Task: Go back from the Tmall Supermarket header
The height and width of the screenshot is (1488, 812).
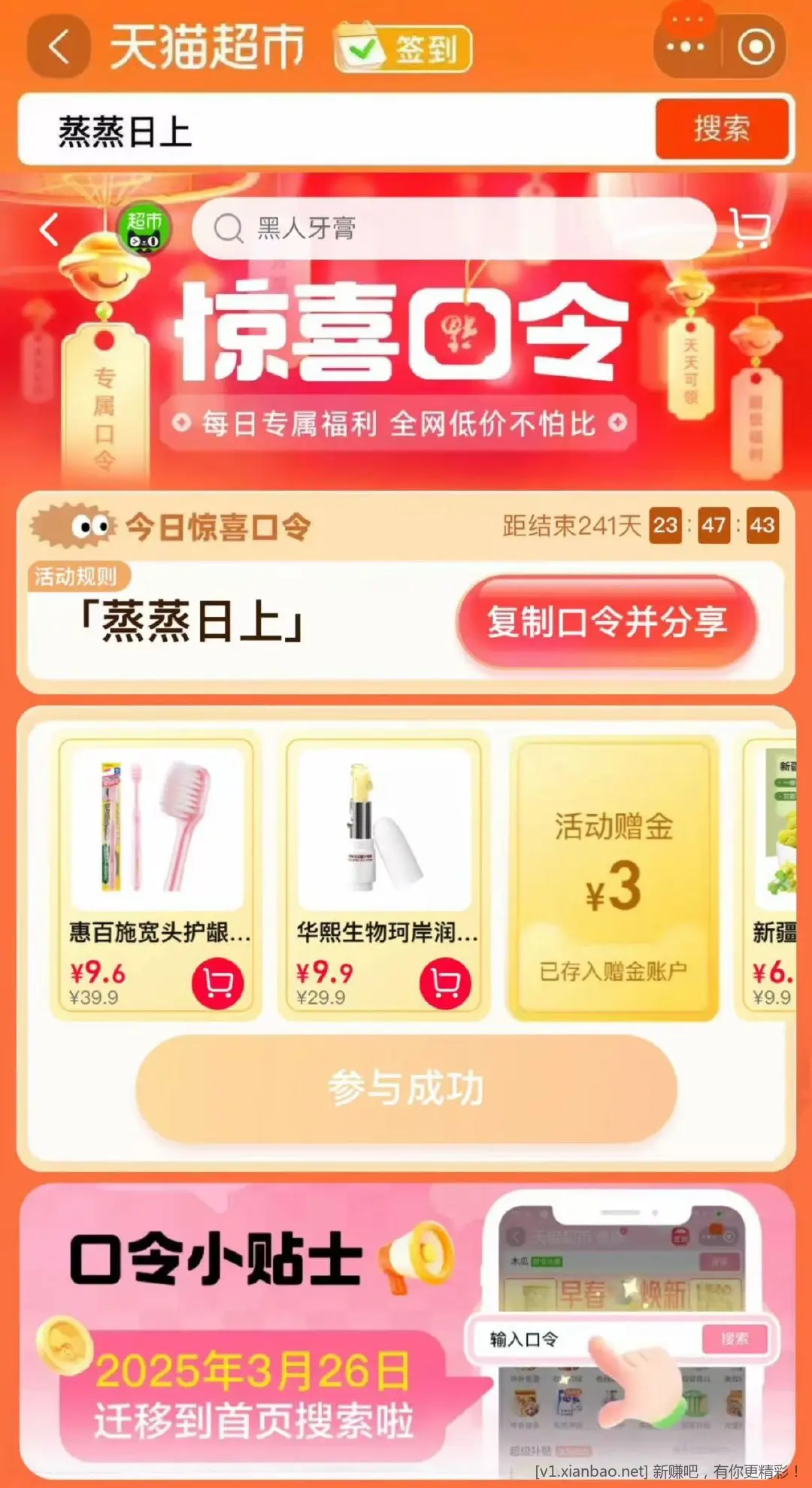Action: (x=59, y=47)
